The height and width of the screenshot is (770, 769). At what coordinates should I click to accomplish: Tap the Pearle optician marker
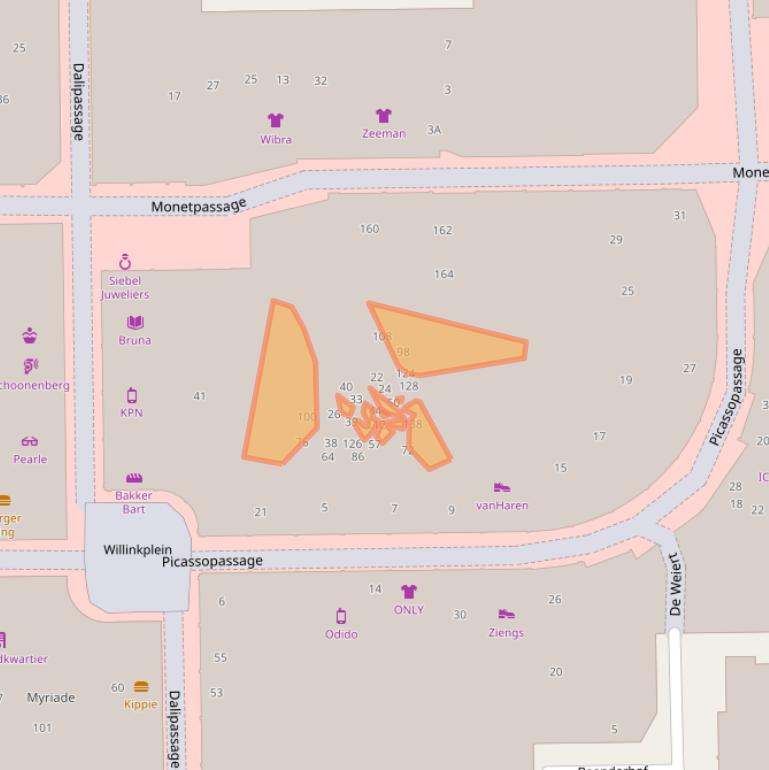click(30, 442)
